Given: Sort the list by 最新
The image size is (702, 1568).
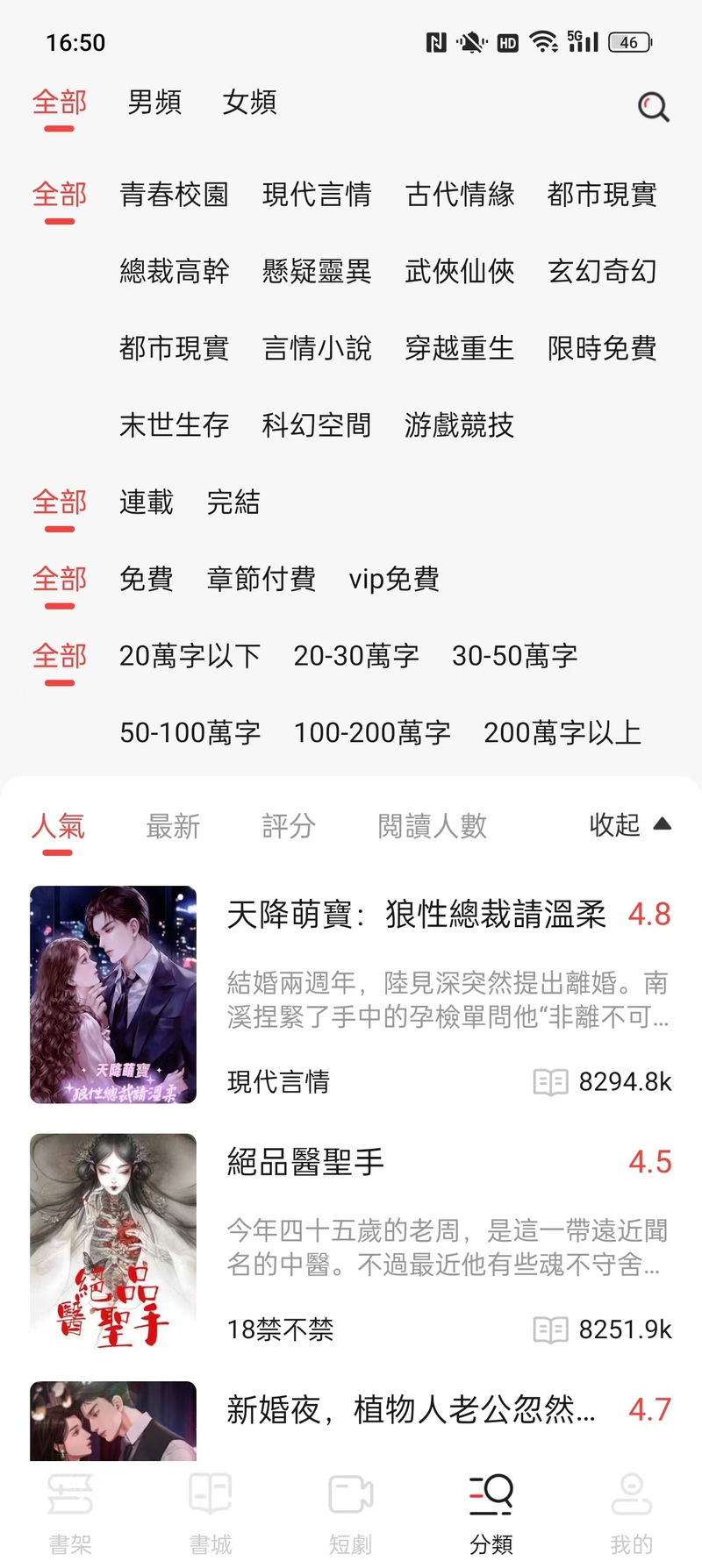Looking at the screenshot, I should click(x=173, y=826).
